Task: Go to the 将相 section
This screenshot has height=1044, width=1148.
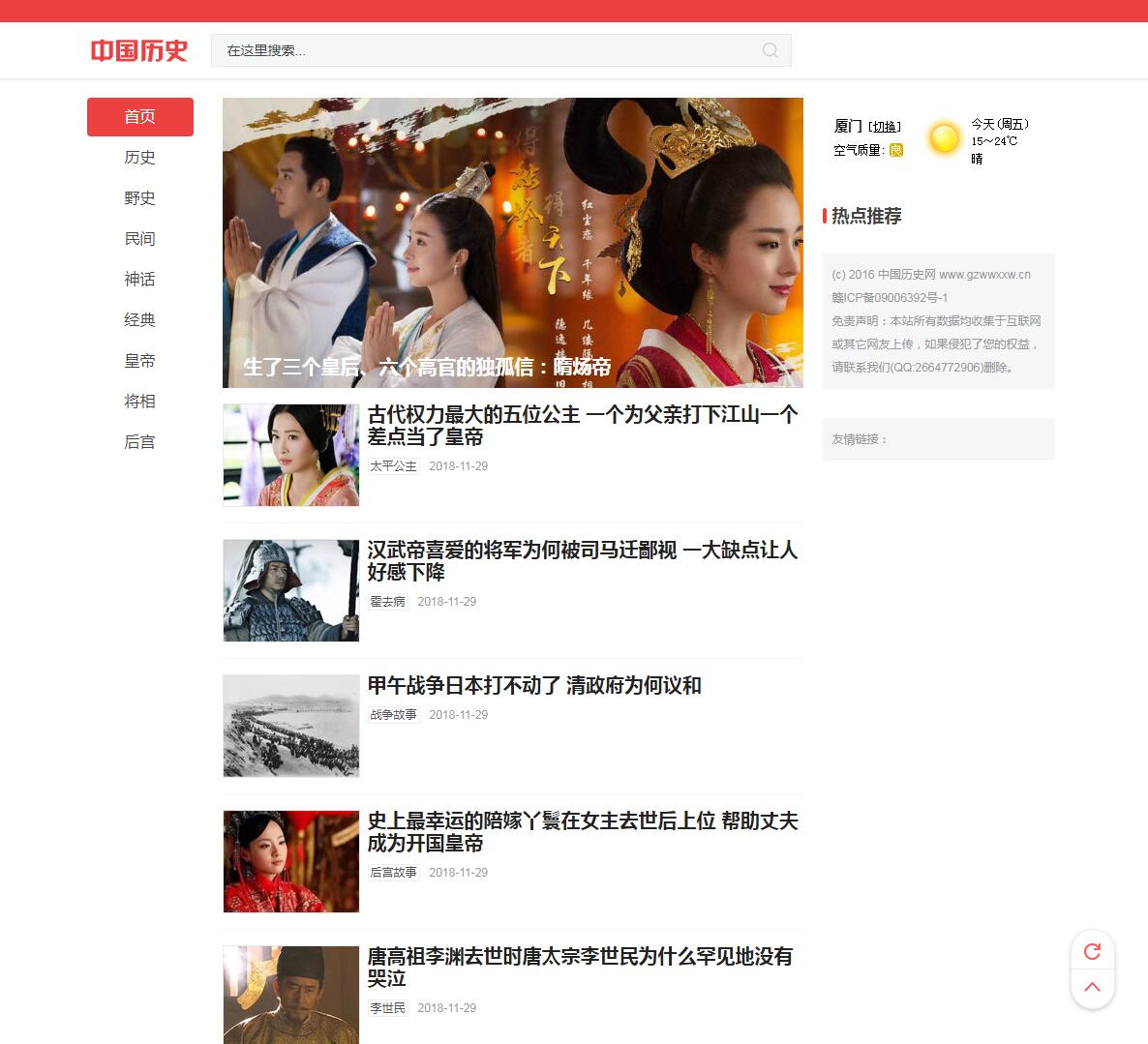Action: 139,402
